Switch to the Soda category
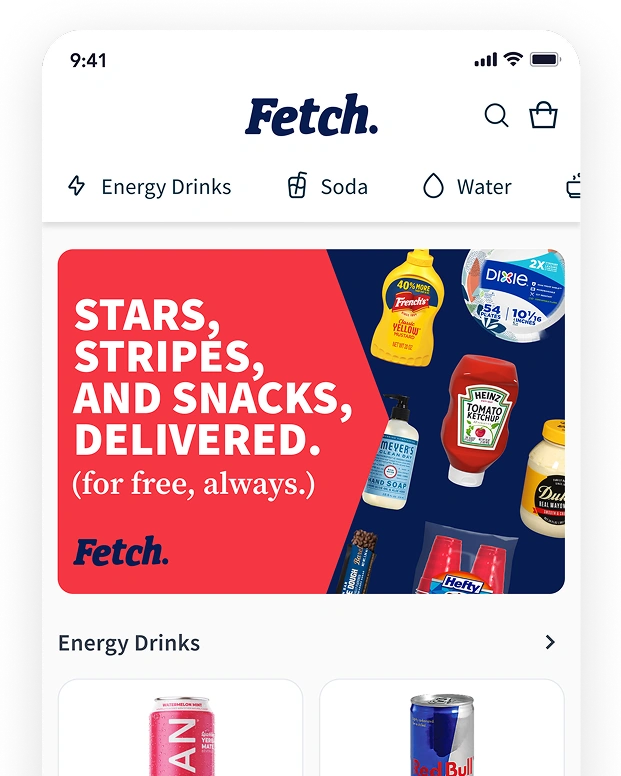The width and height of the screenshot is (621, 776). click(327, 187)
